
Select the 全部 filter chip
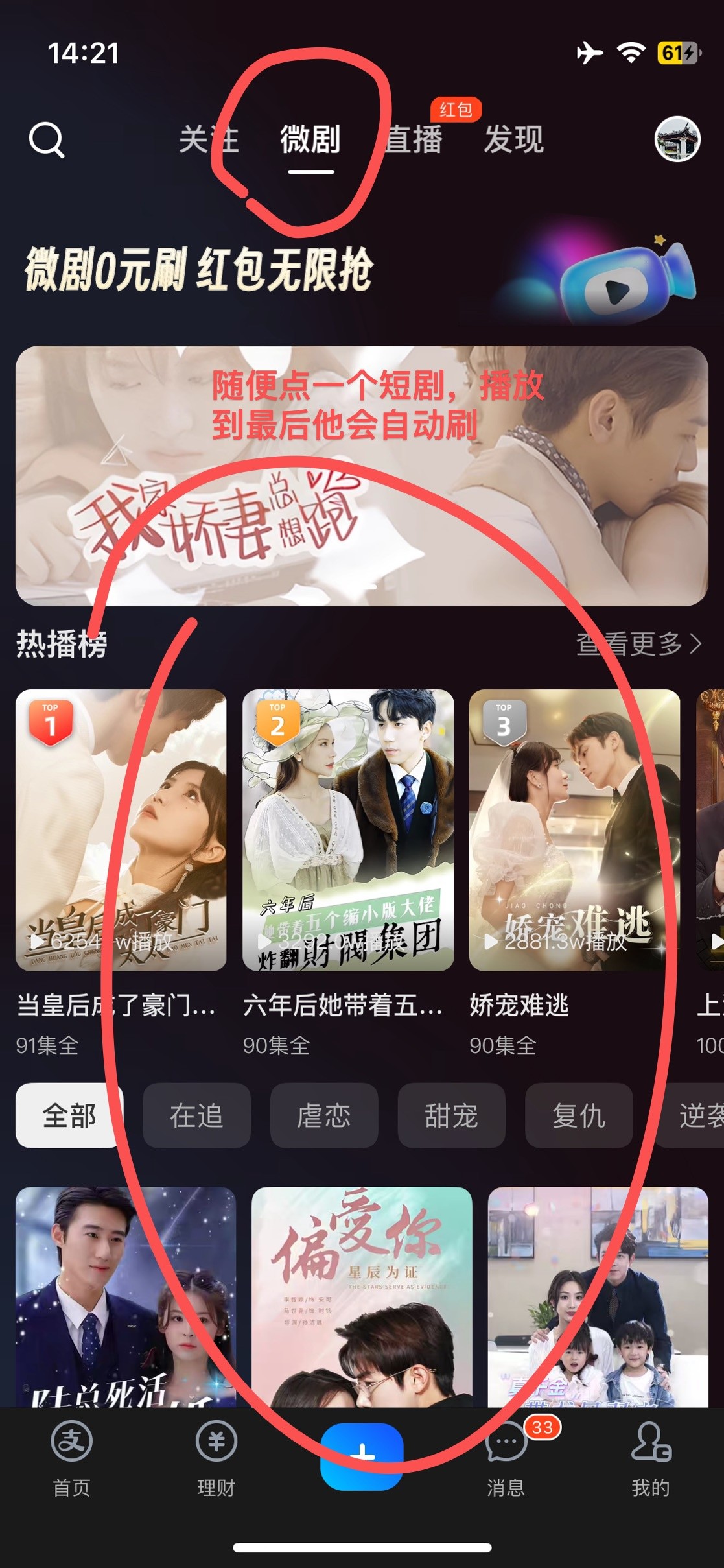[x=69, y=1115]
